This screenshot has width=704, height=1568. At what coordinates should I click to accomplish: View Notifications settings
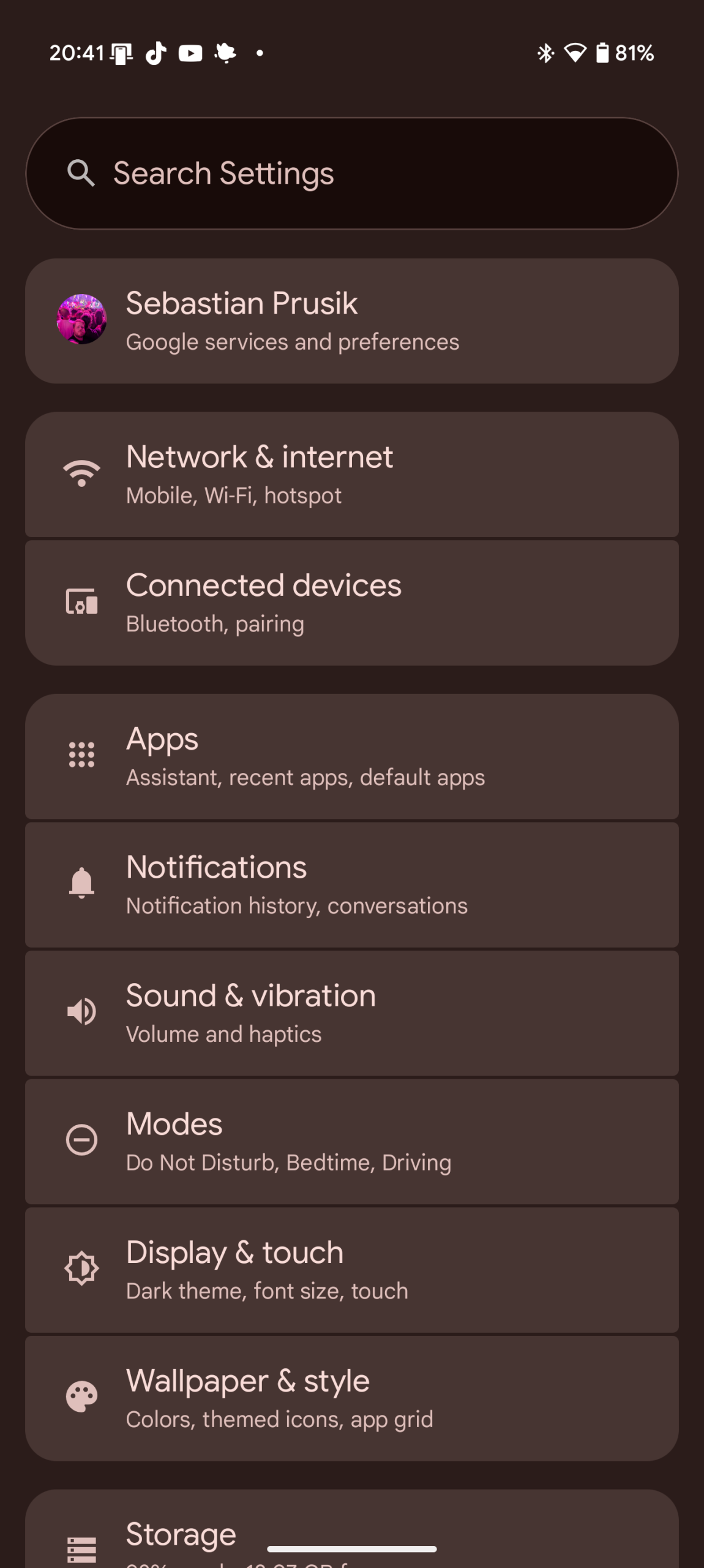tap(352, 885)
